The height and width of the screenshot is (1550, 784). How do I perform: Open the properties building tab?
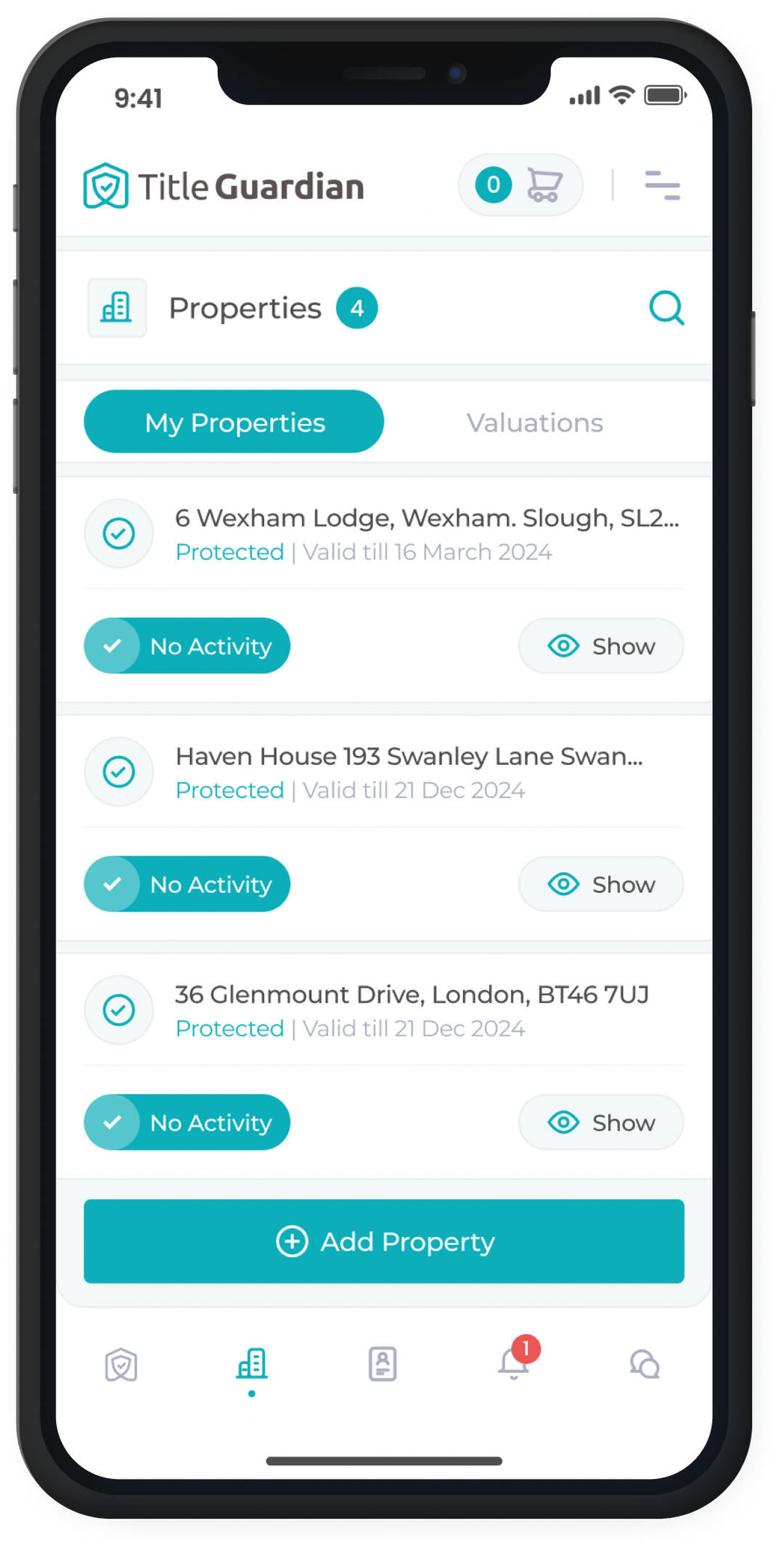(252, 1365)
